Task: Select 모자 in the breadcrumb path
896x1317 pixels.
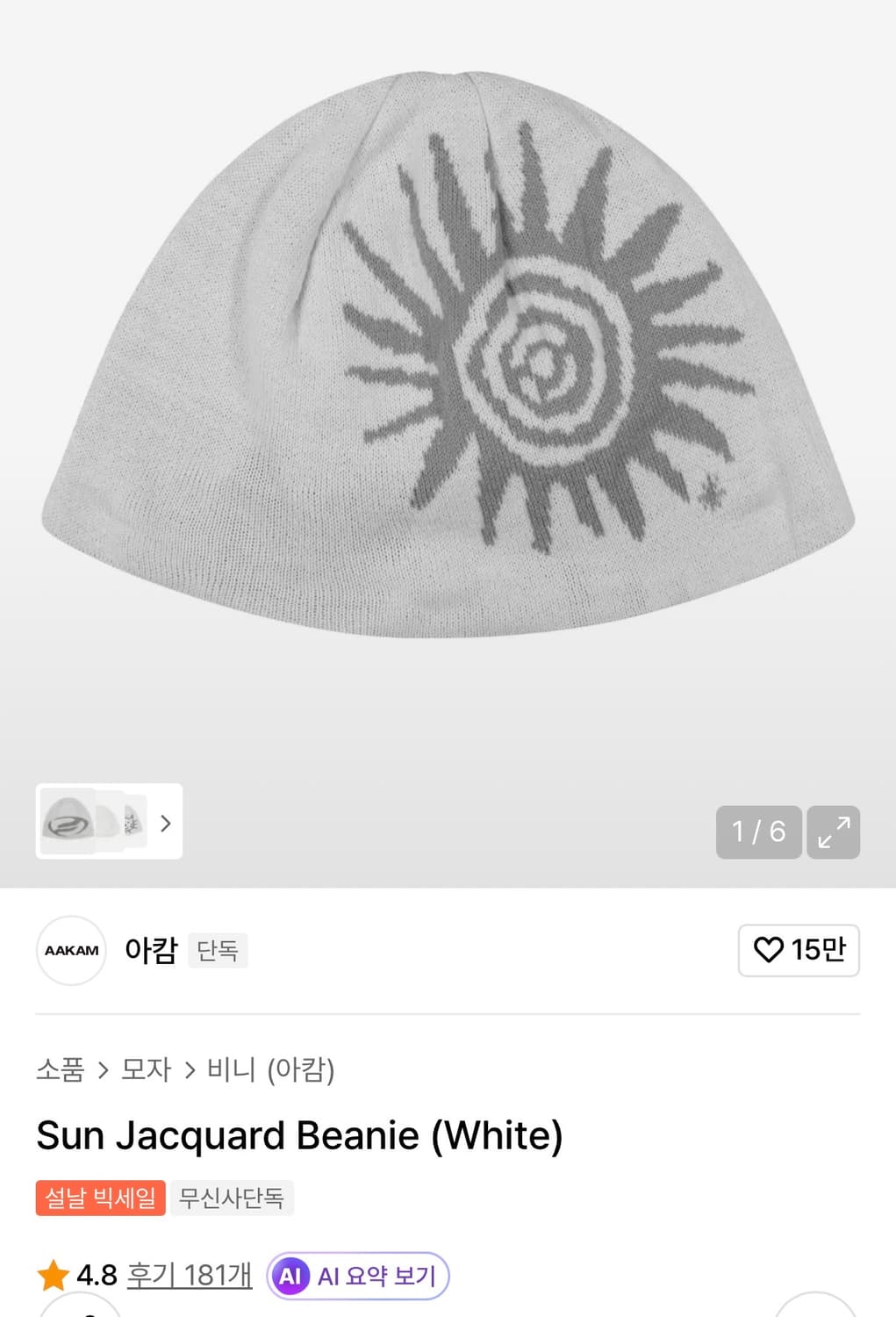Action: tap(146, 1070)
